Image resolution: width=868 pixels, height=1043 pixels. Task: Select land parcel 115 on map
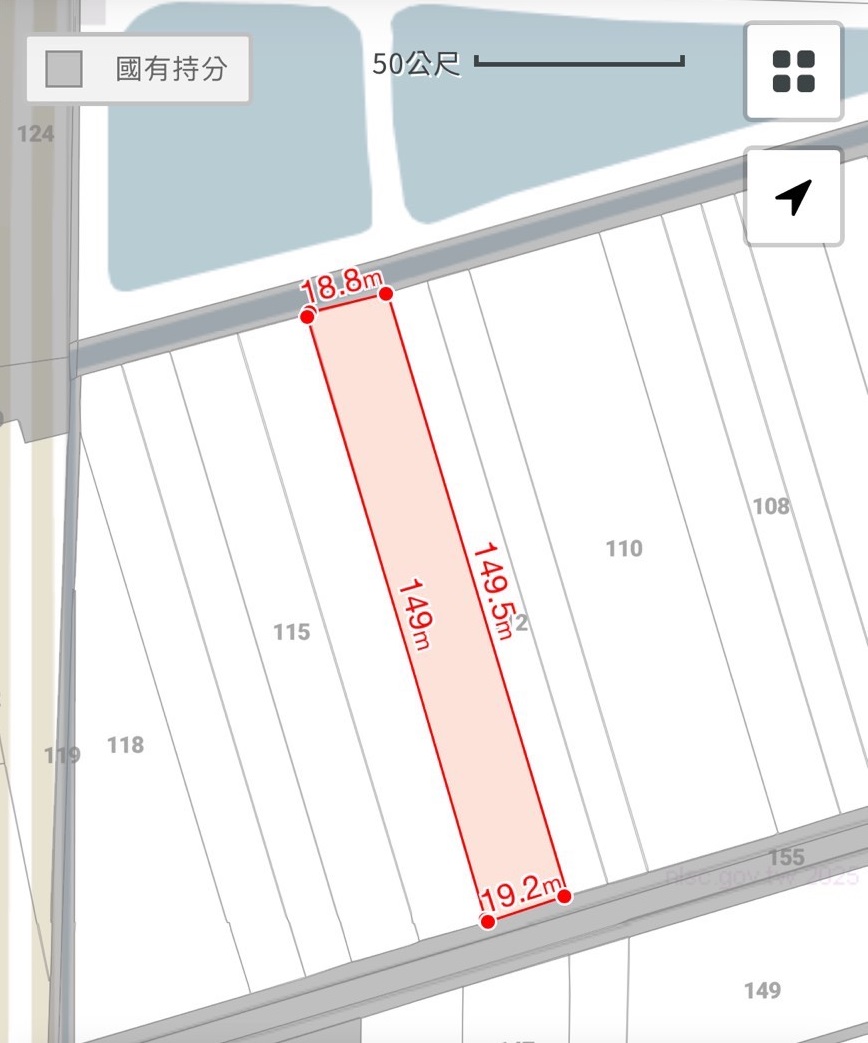(291, 632)
